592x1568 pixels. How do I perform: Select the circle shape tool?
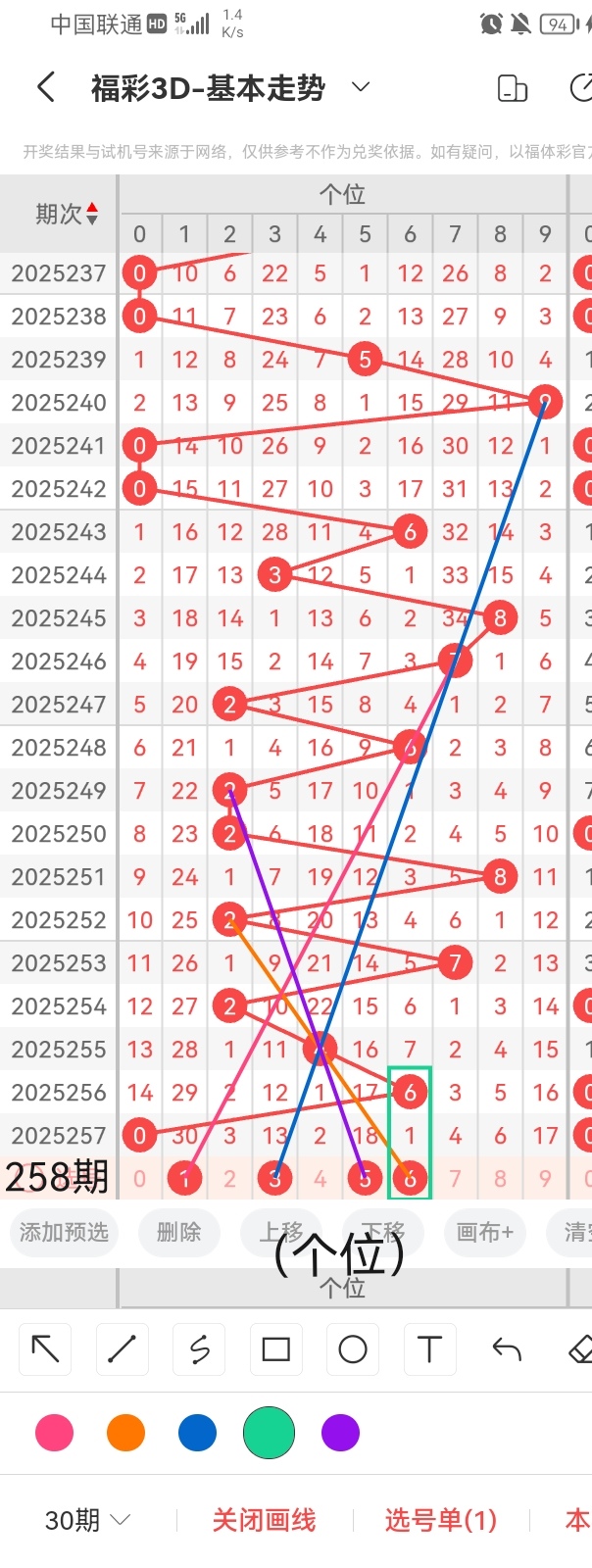coord(353,1349)
